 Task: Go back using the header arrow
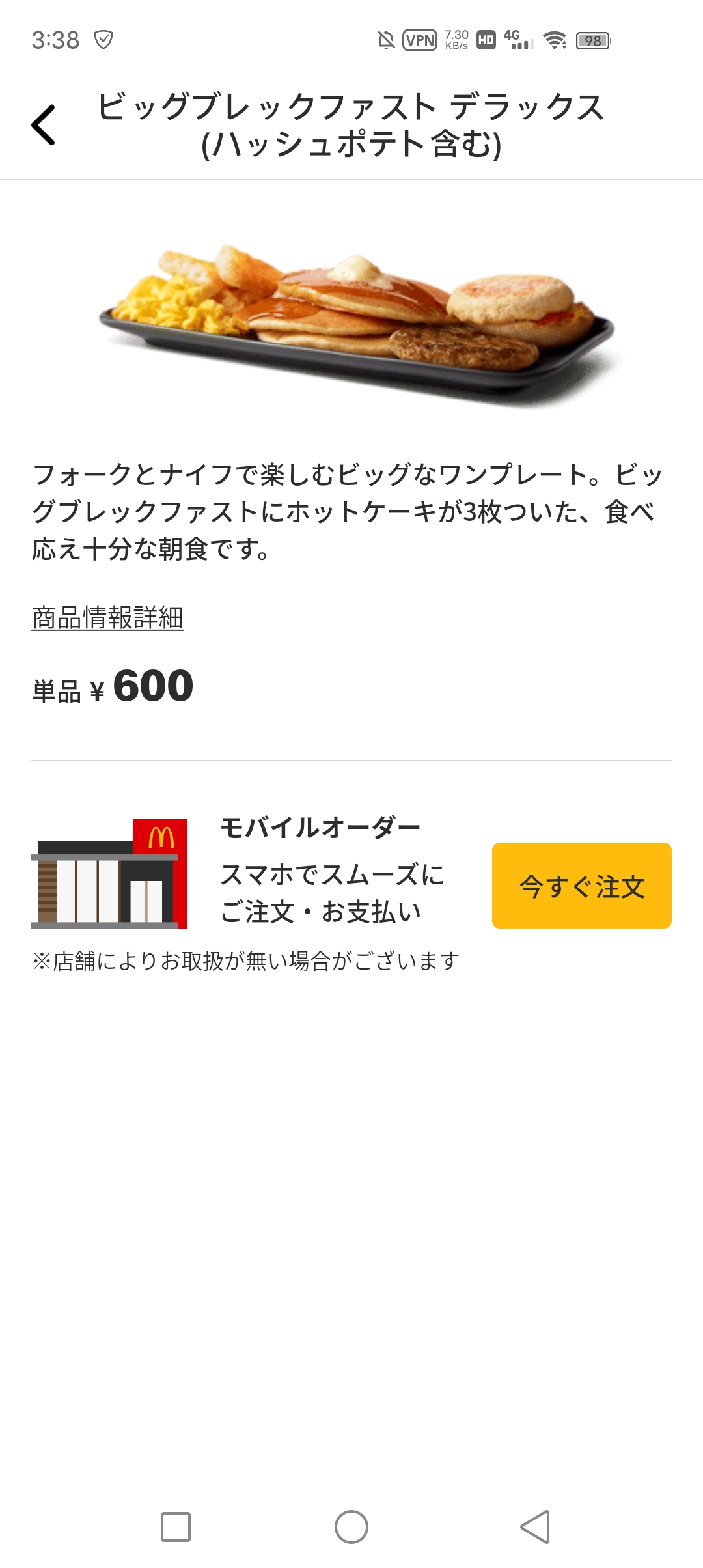(x=44, y=124)
